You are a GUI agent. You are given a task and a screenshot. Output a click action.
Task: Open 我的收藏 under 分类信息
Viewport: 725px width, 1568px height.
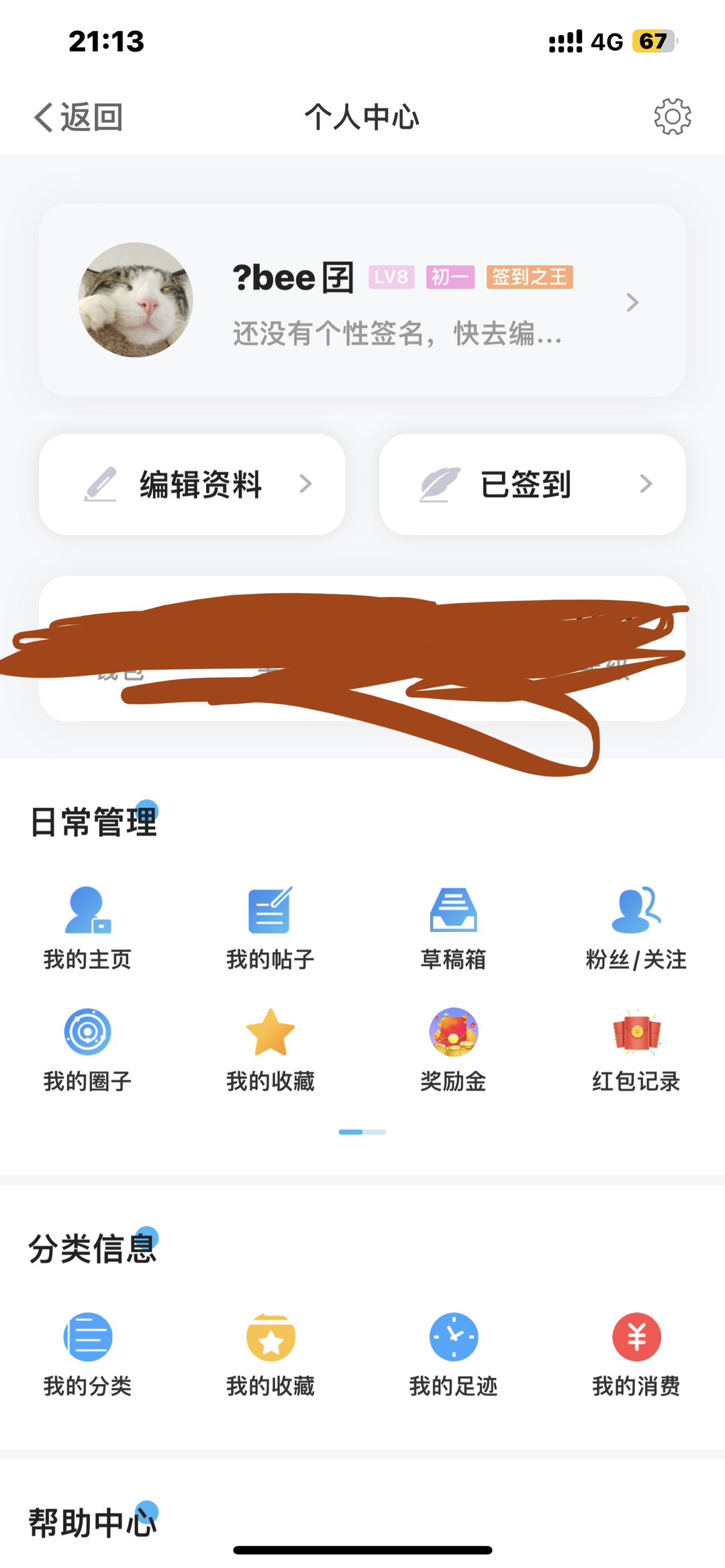[x=270, y=1354]
